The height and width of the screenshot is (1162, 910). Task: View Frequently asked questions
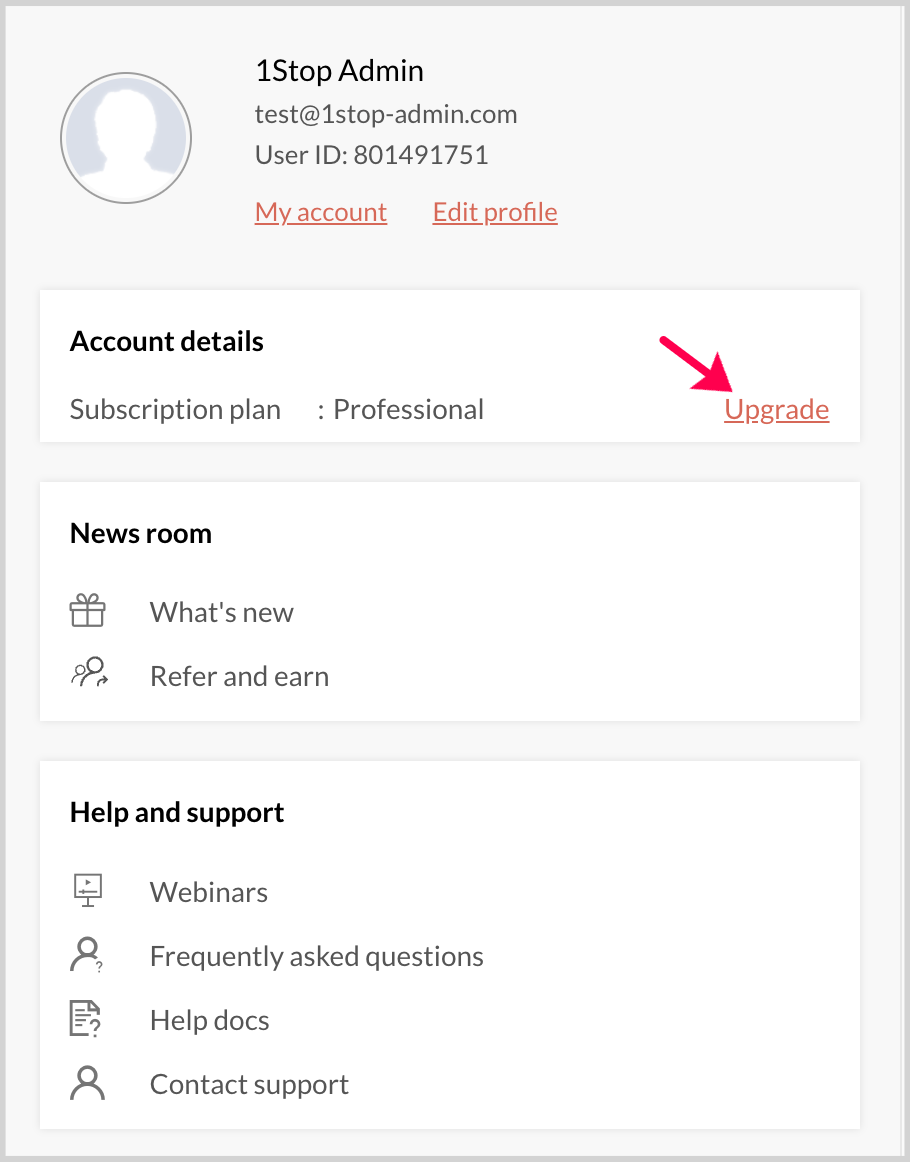pyautogui.click(x=316, y=956)
